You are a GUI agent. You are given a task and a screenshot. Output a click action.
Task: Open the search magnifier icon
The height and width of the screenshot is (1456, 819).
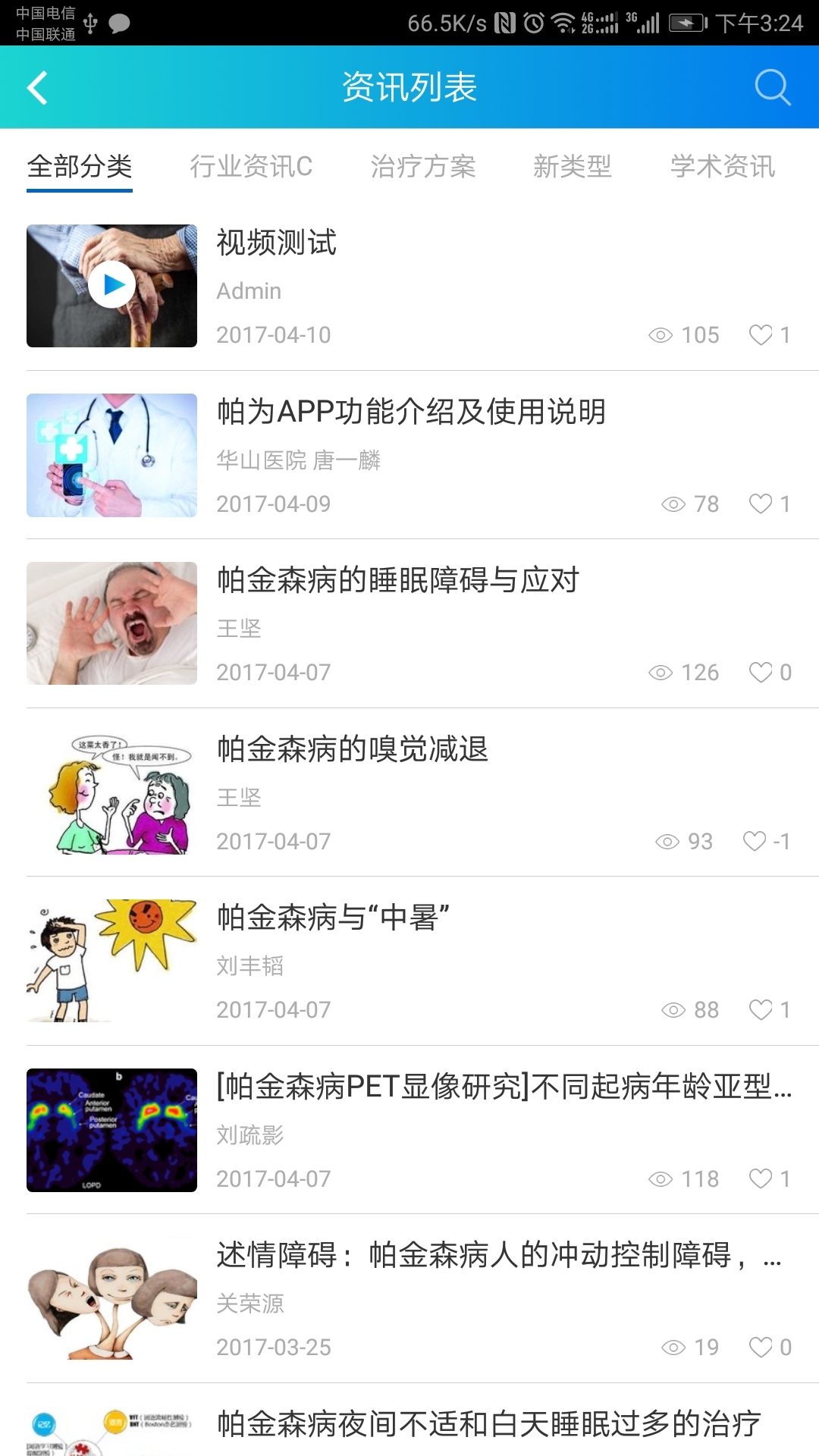[772, 87]
